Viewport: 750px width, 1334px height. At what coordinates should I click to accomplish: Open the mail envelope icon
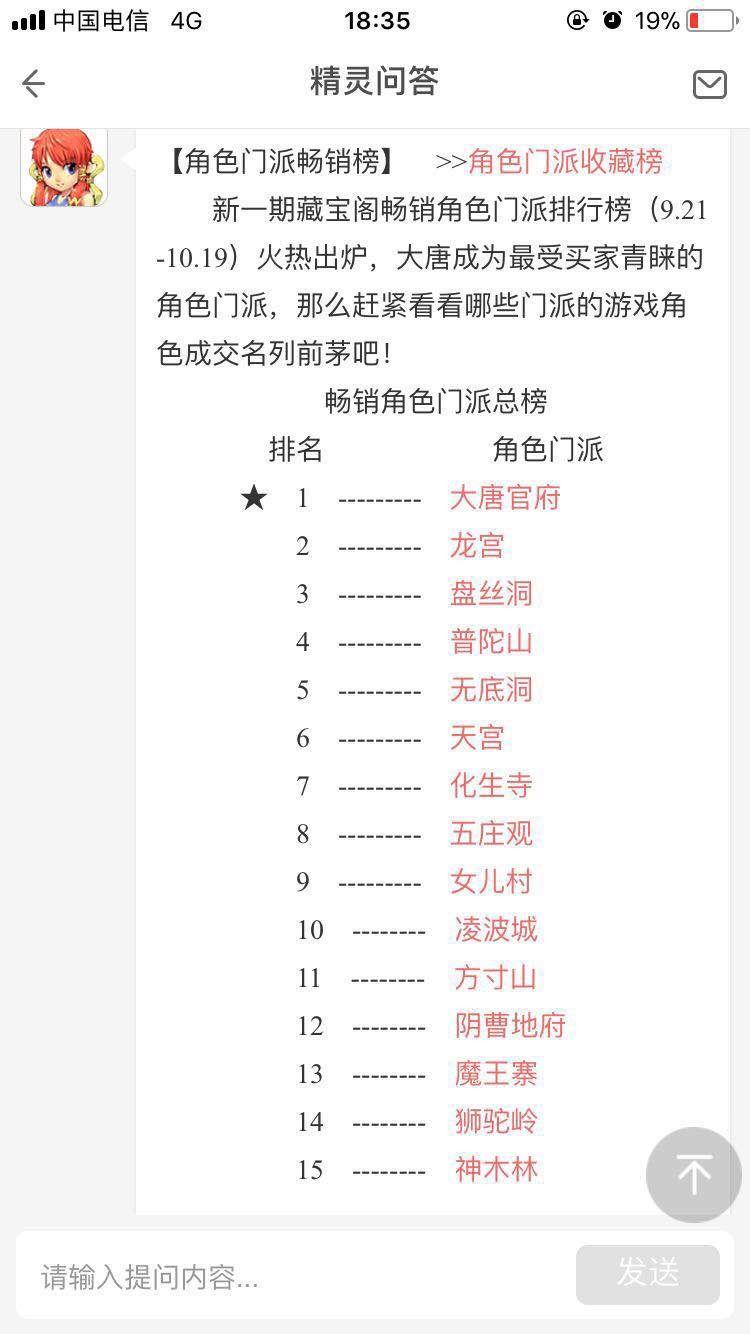(x=710, y=84)
